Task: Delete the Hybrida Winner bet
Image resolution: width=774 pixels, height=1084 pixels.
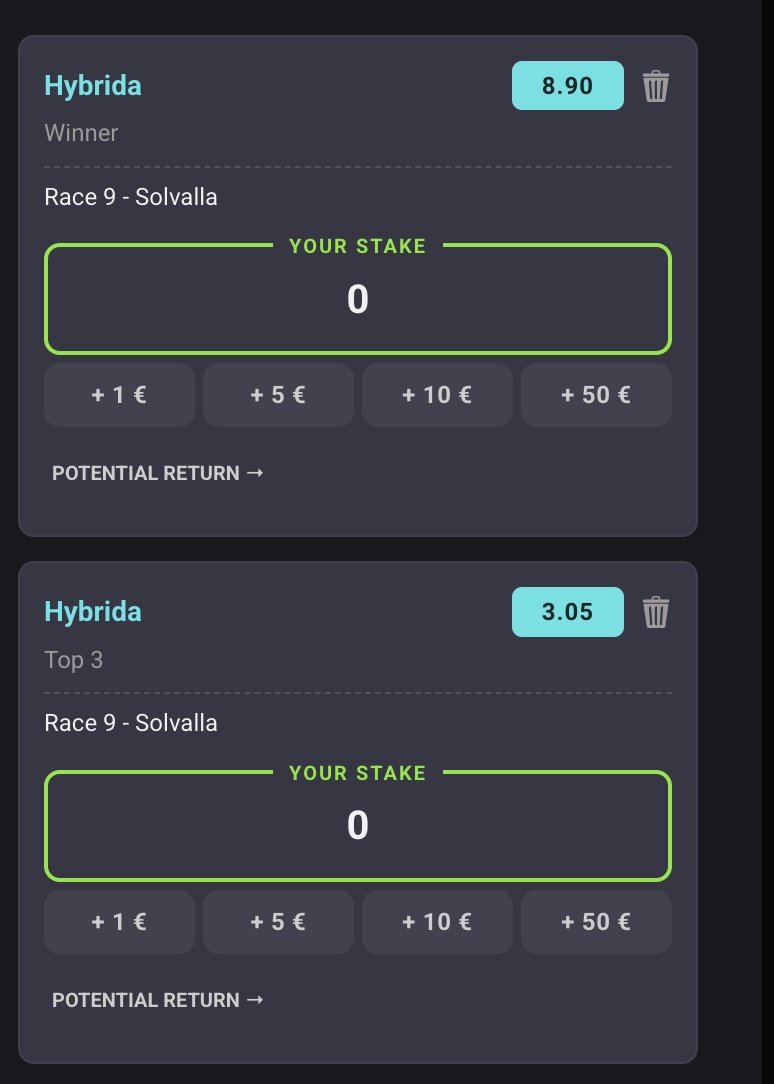Action: click(x=656, y=86)
